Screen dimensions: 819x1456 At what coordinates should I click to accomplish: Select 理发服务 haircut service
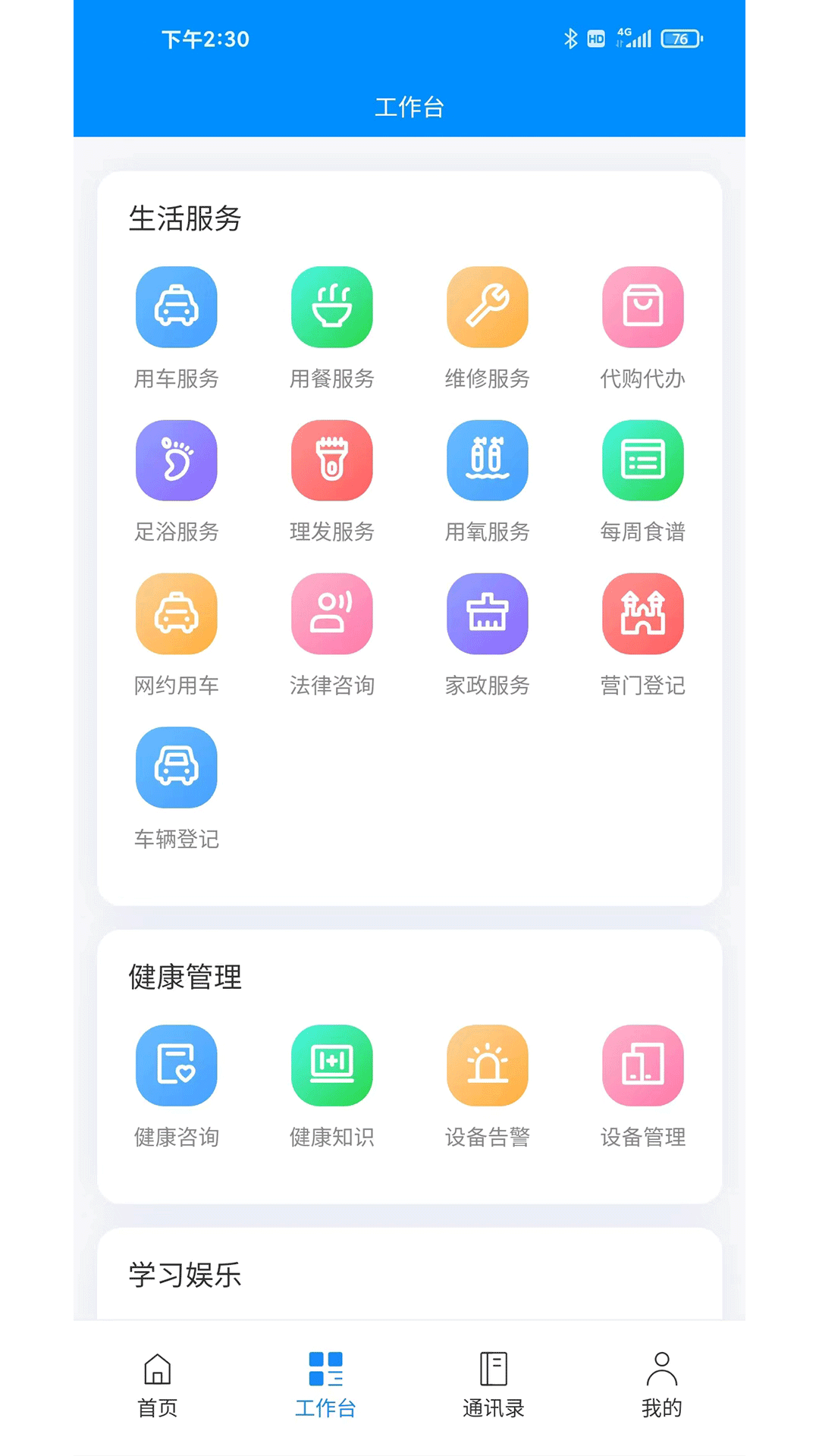tap(331, 460)
